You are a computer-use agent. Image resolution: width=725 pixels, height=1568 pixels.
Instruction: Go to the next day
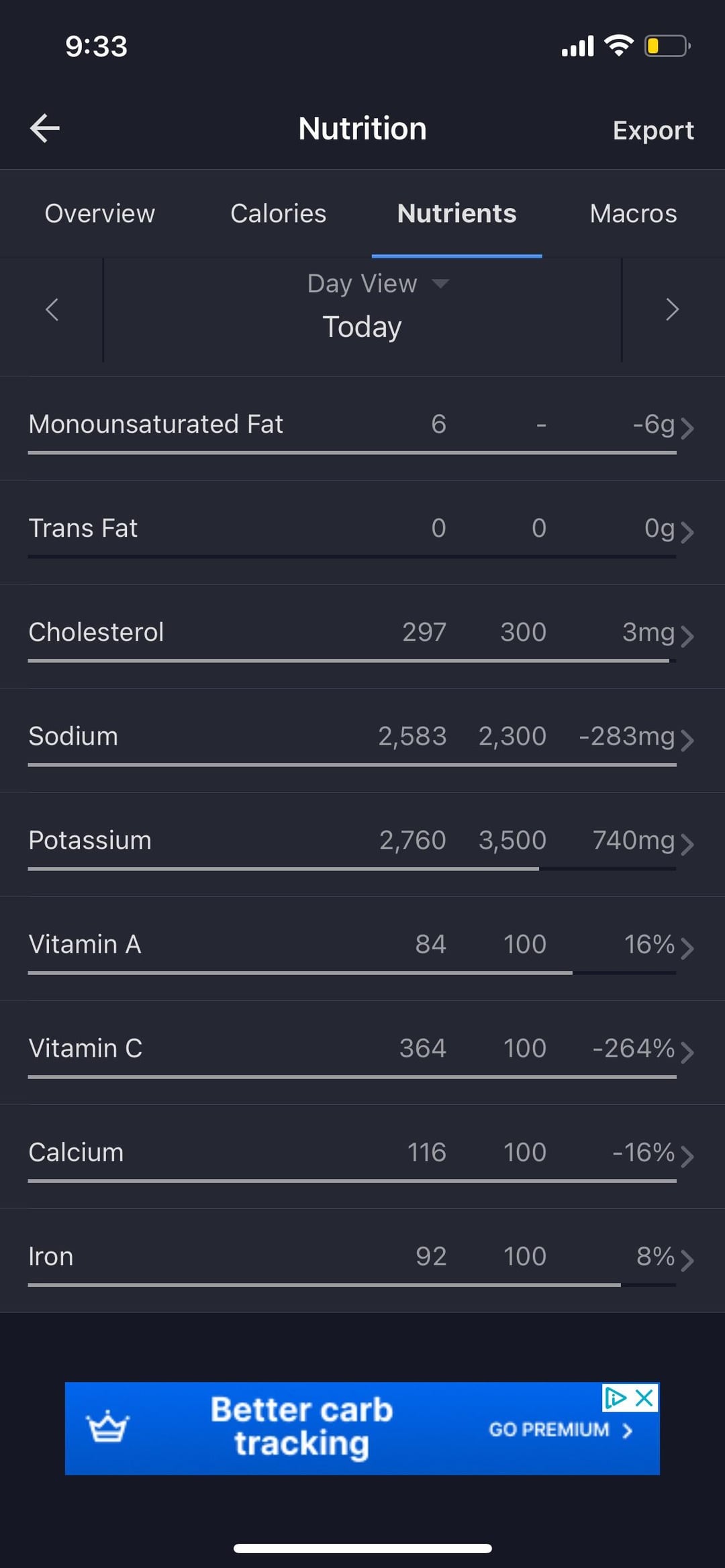tap(673, 309)
